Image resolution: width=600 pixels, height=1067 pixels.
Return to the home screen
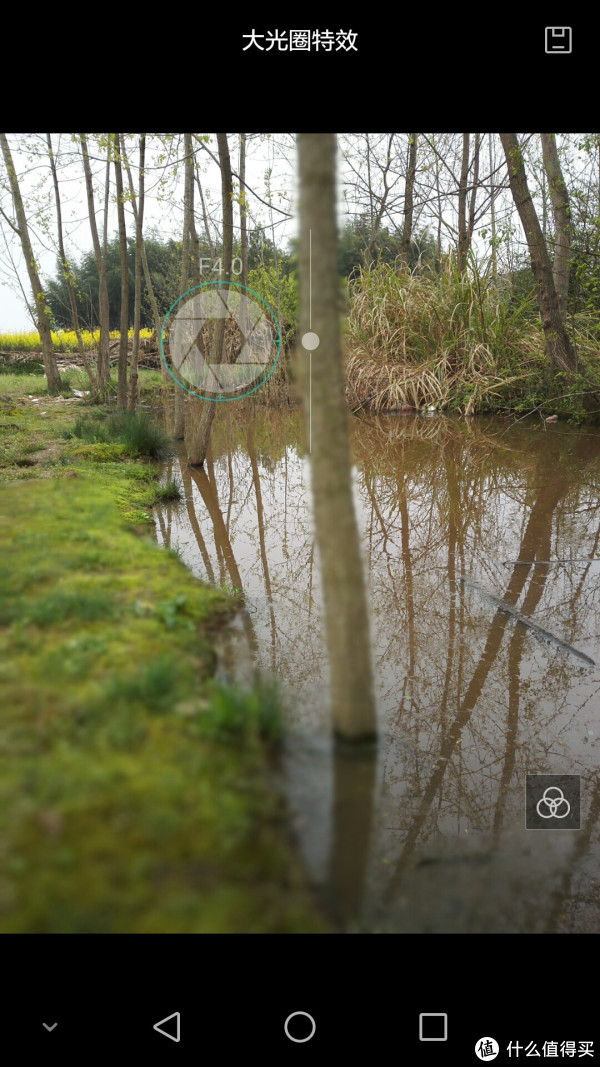(300, 1027)
